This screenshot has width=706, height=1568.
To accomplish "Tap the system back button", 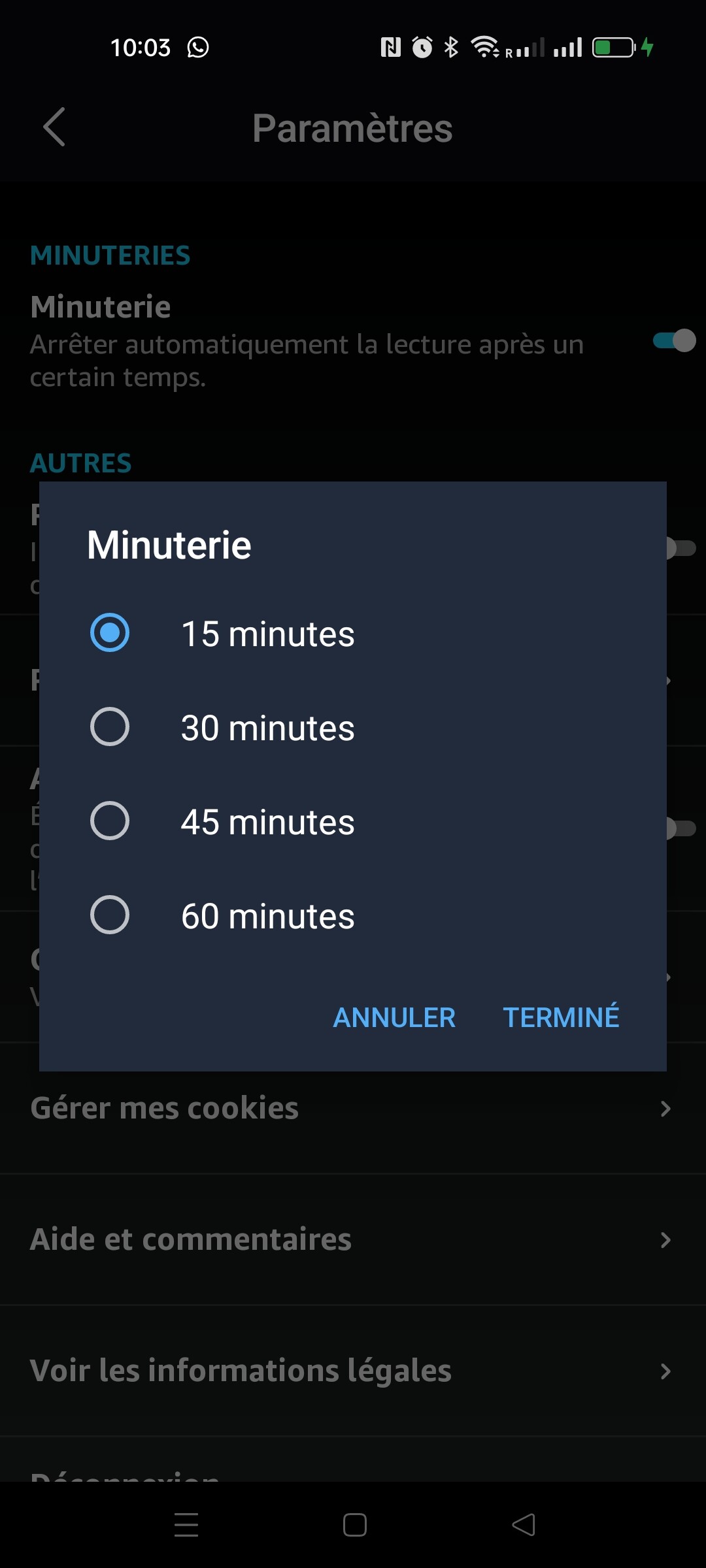I will [x=523, y=1525].
